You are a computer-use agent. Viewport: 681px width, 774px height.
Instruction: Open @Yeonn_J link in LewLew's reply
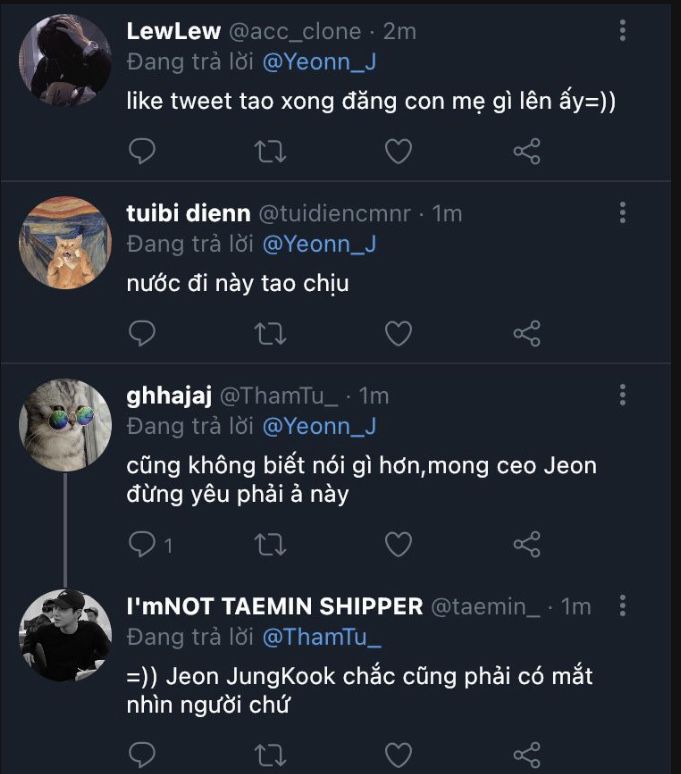(x=319, y=61)
